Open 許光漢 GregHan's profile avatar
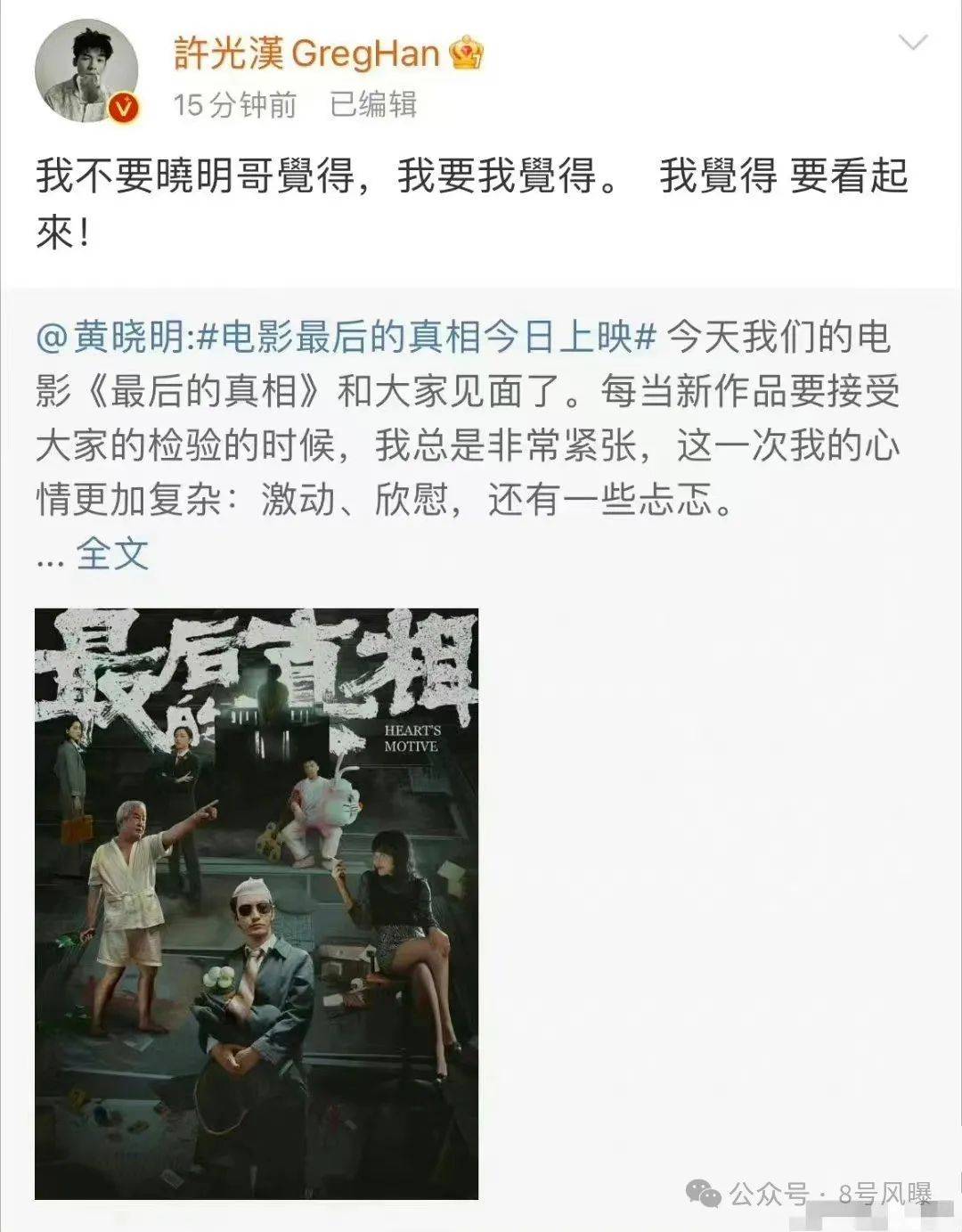 pos(86,69)
